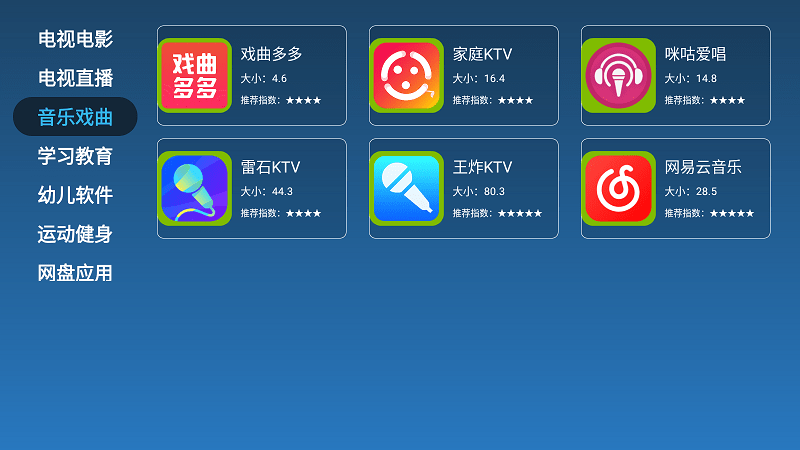Open the 戏曲多多 app card
800x450 pixels.
(x=252, y=75)
